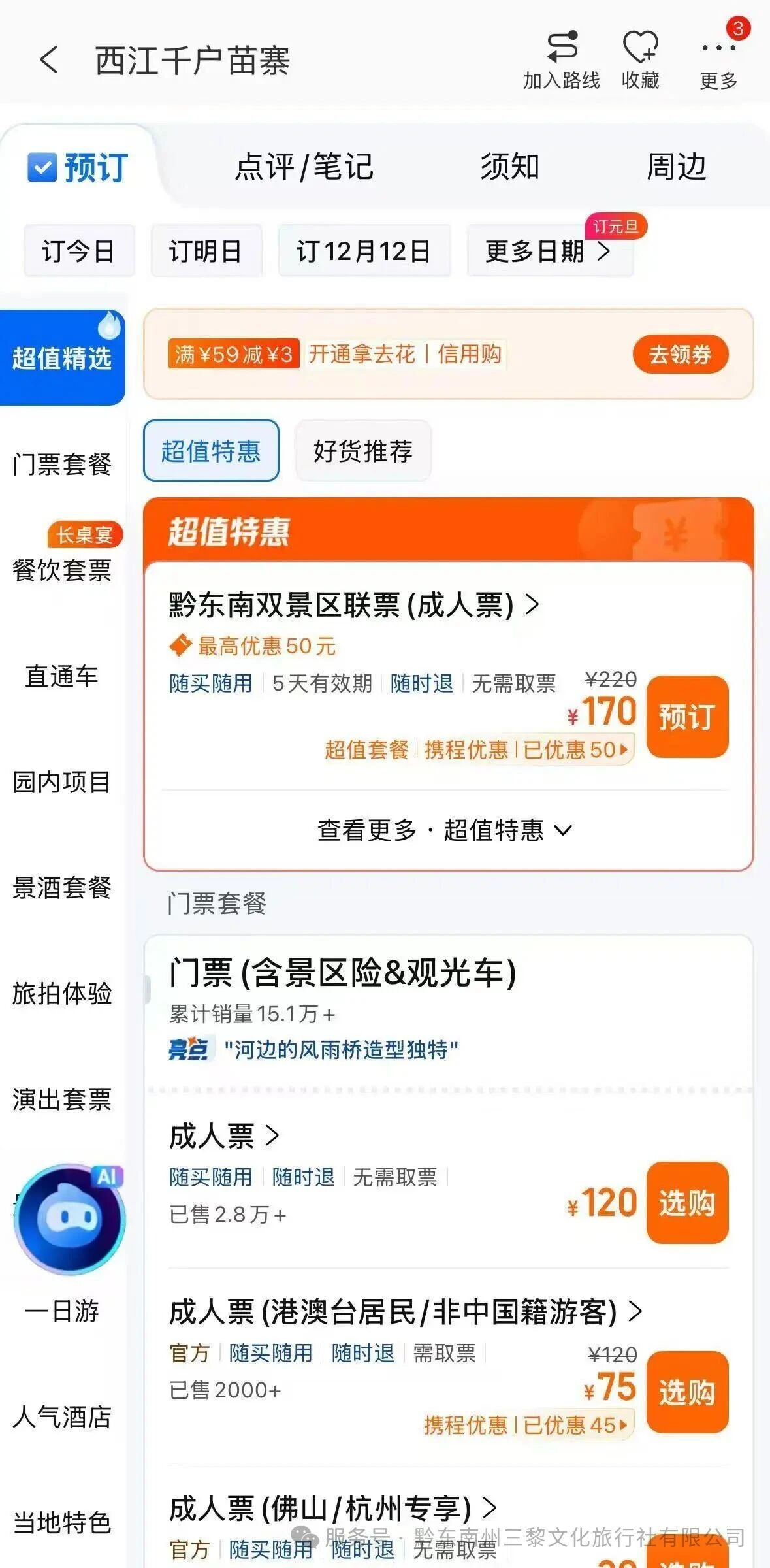Switch to the 须知 tab
Screen dimensions: 770x1568
[510, 167]
